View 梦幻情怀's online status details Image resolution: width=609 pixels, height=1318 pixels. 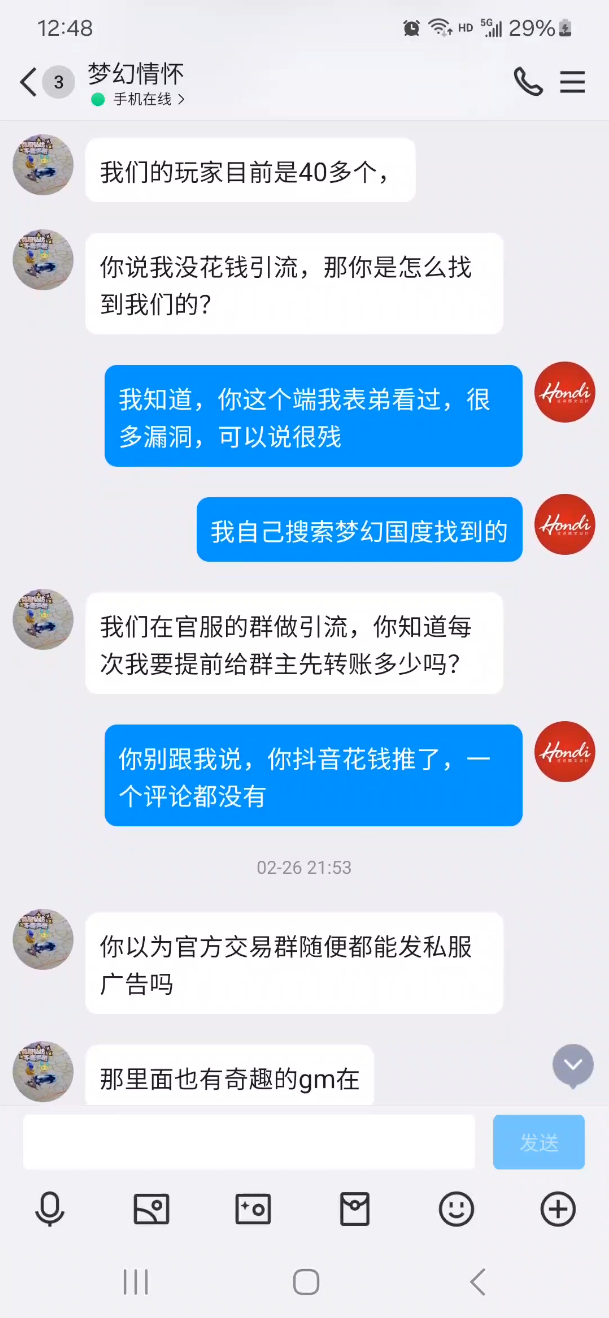tap(138, 100)
